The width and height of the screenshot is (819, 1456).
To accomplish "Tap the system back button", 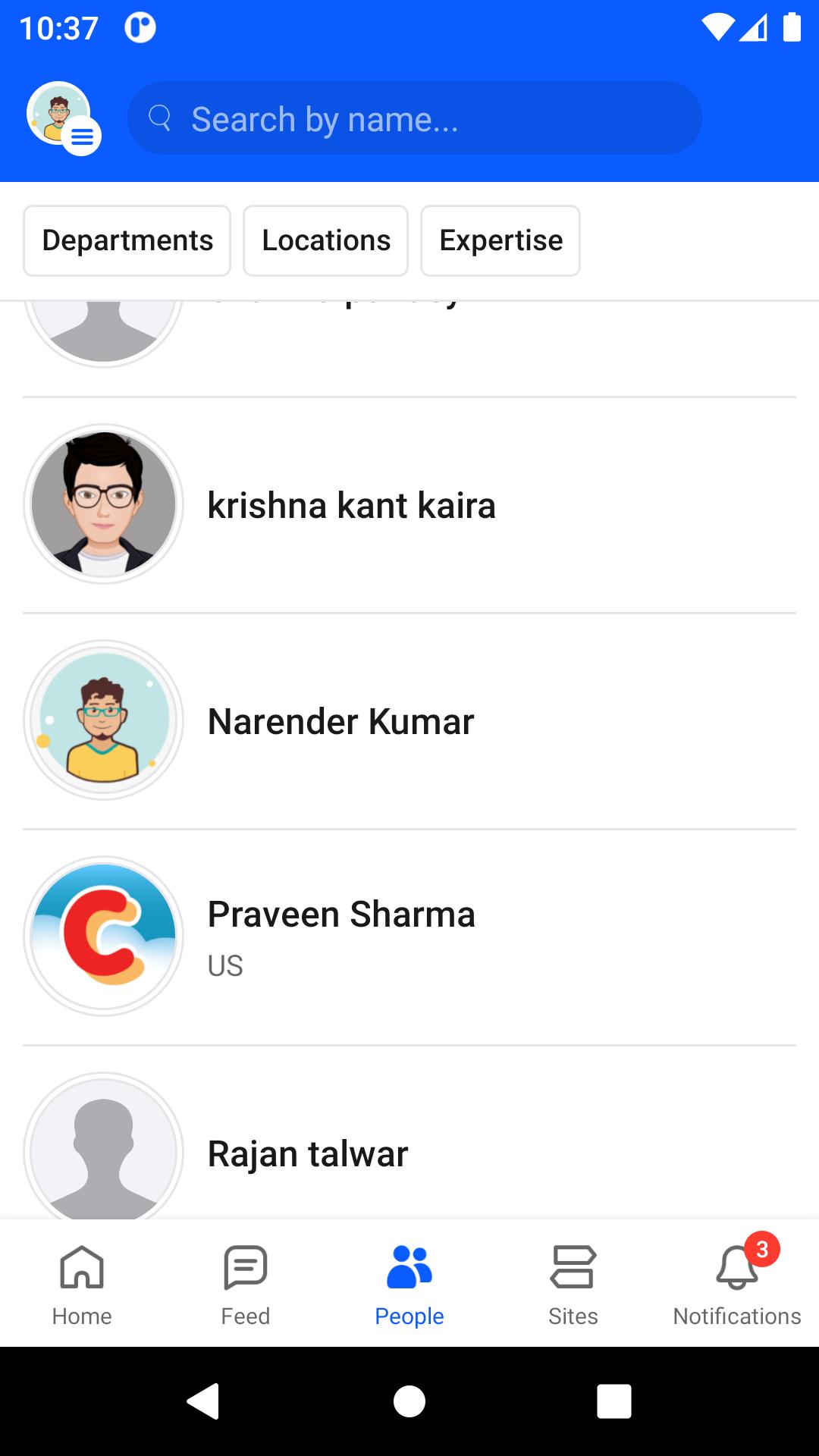I will 203,1401.
